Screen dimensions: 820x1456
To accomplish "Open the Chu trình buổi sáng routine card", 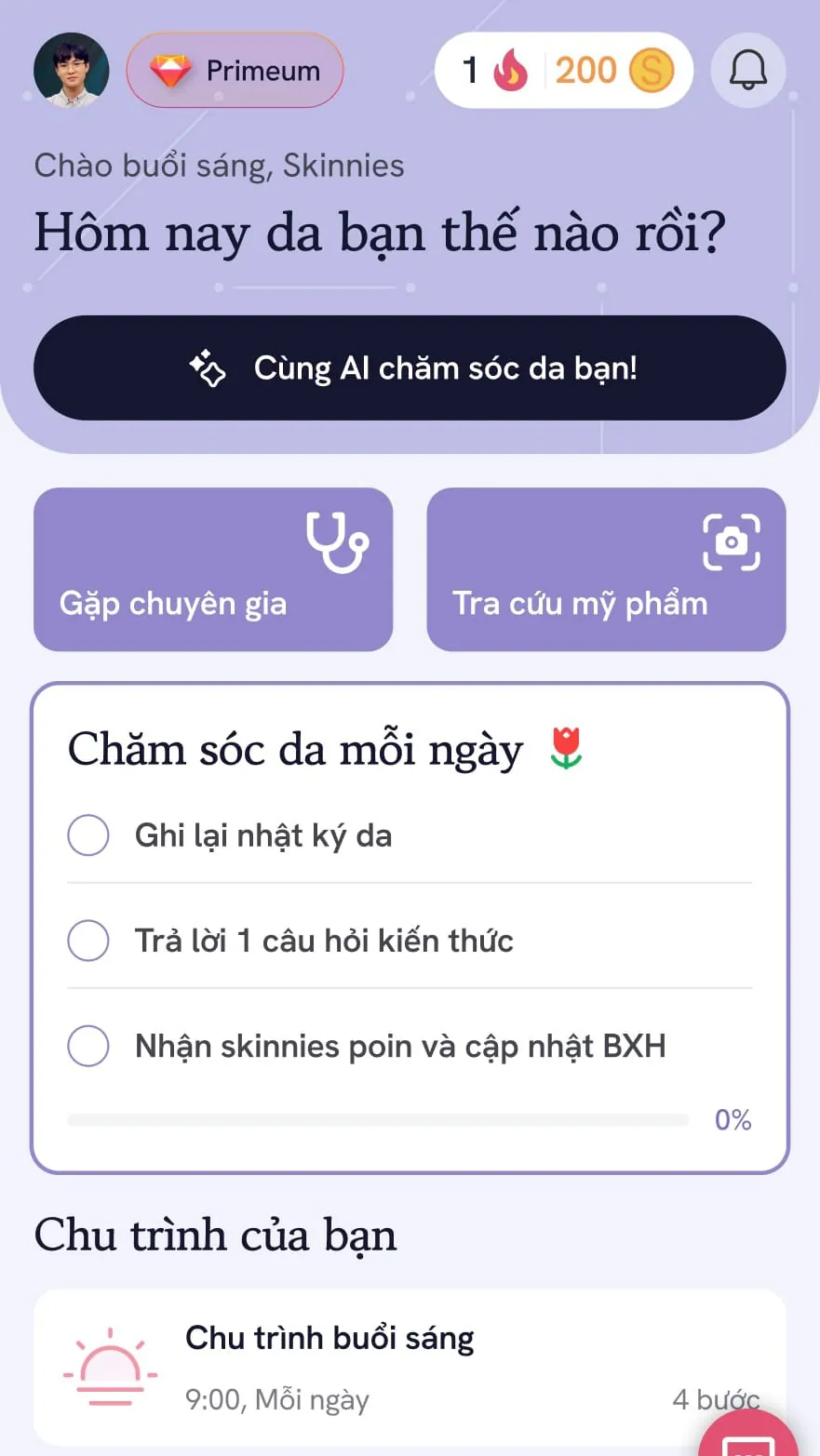I will point(410,1363).
